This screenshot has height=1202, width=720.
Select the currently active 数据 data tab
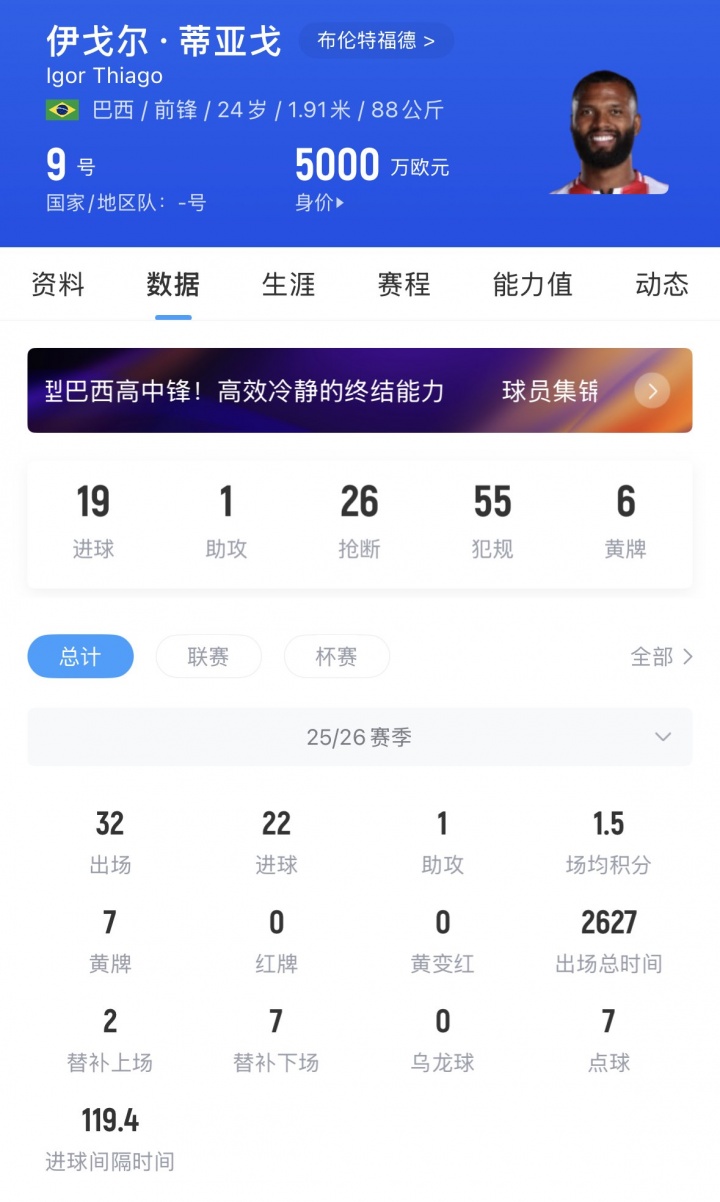[x=172, y=286]
